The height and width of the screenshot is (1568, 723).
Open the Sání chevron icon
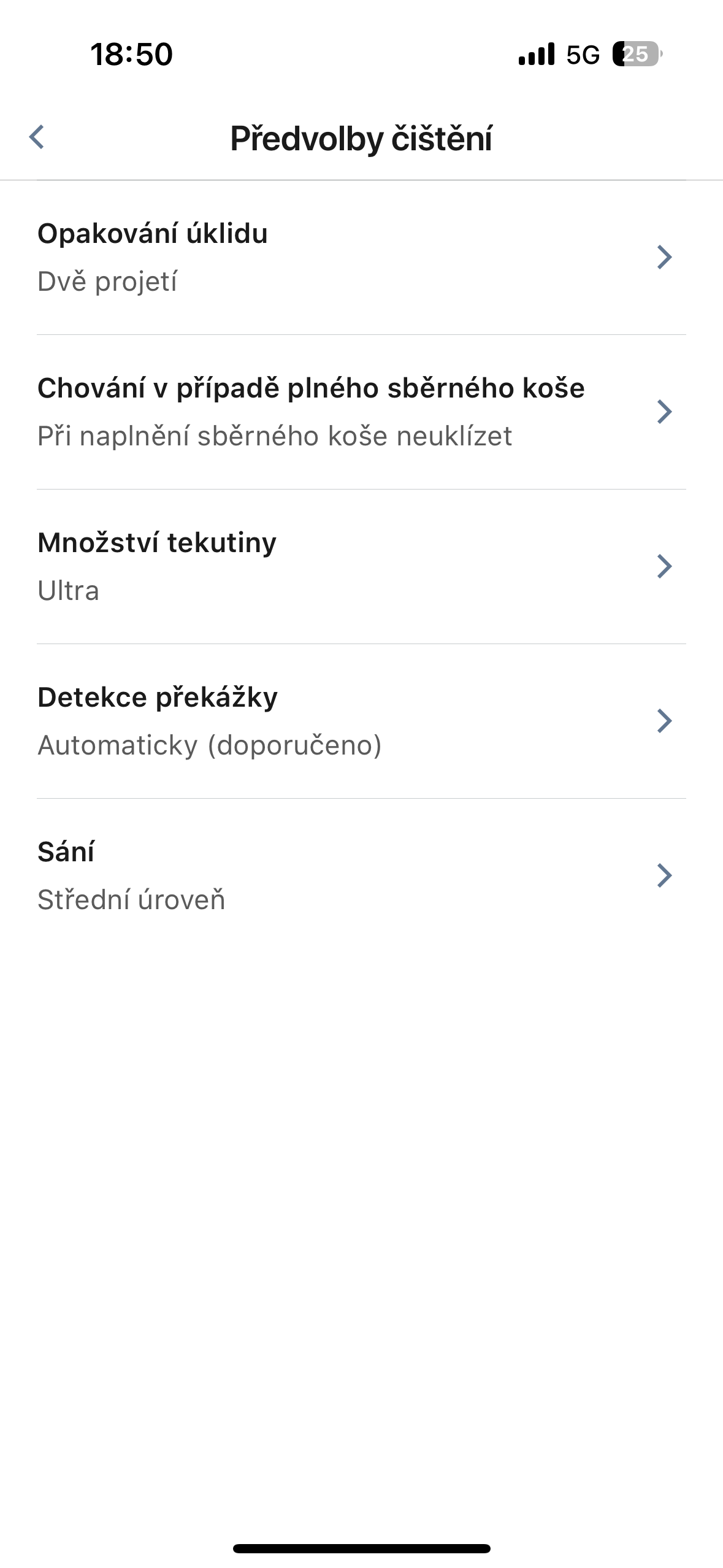(x=665, y=877)
